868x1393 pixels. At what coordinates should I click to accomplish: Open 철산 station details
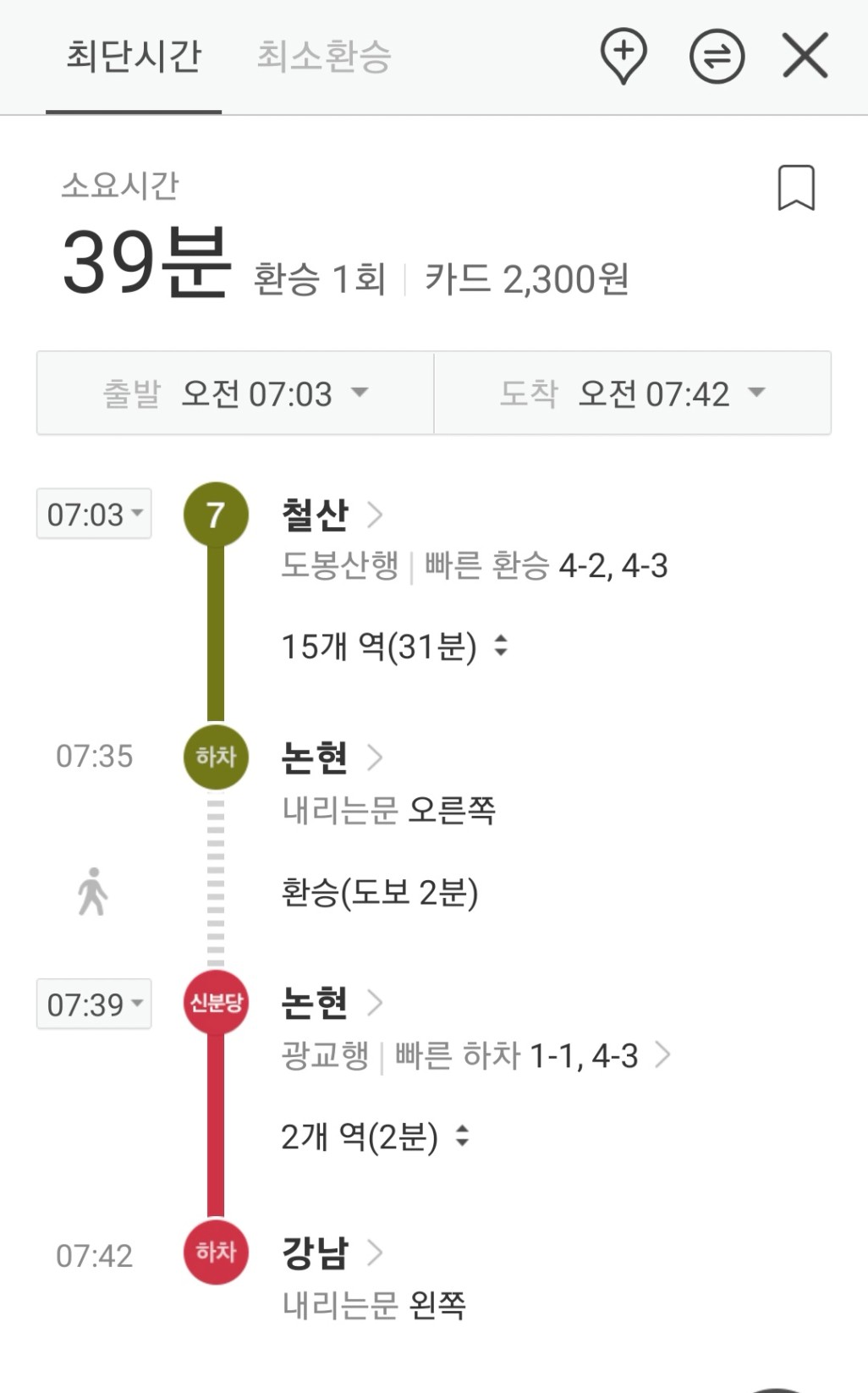pos(332,514)
